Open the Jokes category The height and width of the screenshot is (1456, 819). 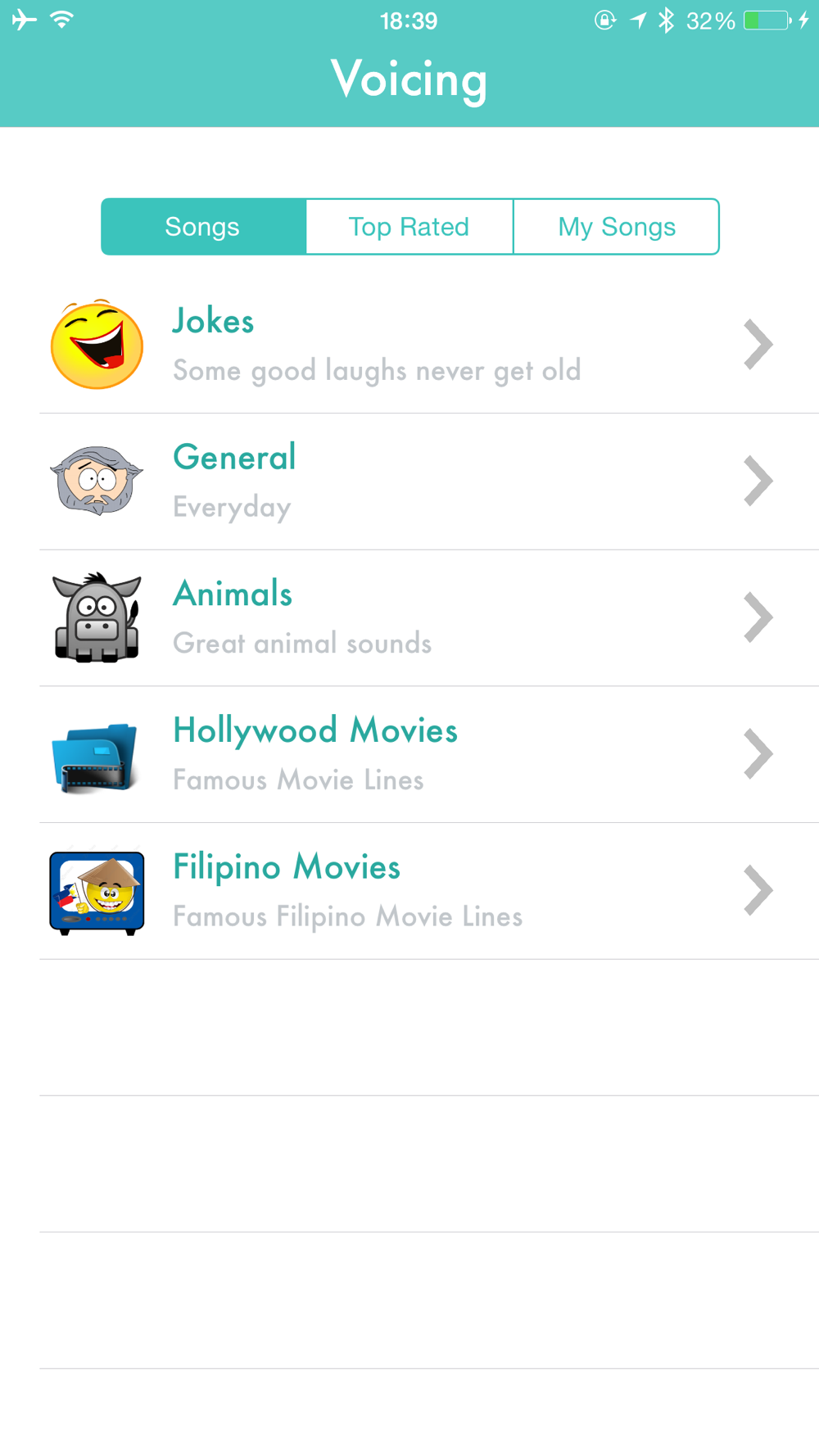409,345
